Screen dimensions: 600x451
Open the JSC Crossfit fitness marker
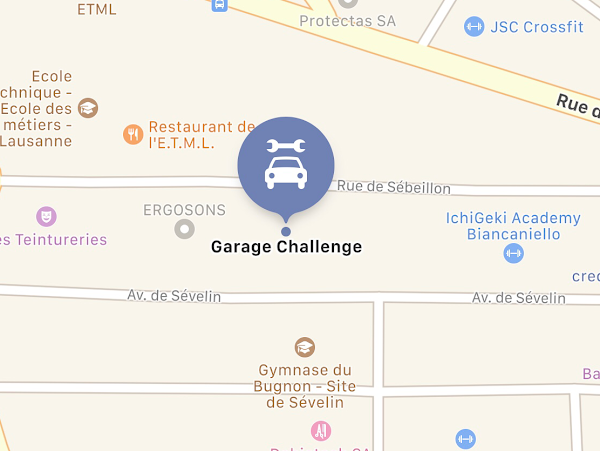point(474,27)
